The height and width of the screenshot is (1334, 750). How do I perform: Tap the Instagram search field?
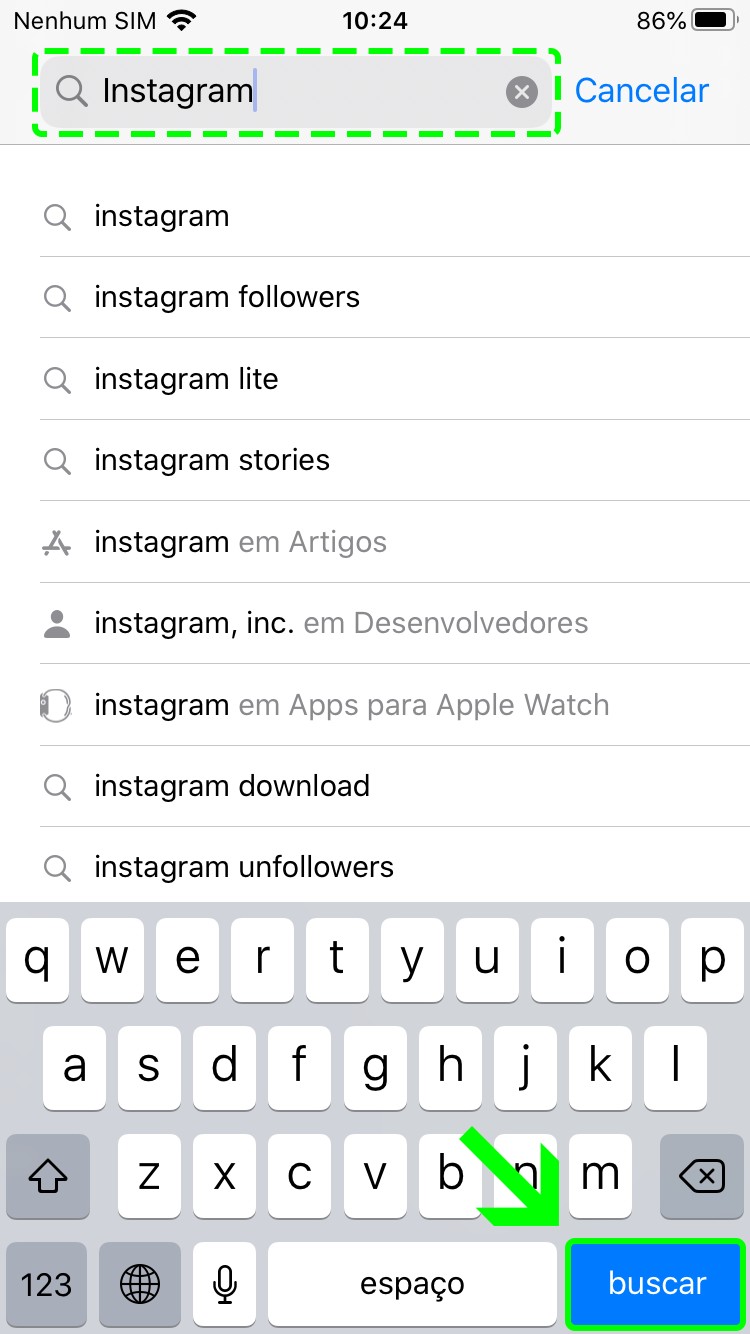point(290,92)
